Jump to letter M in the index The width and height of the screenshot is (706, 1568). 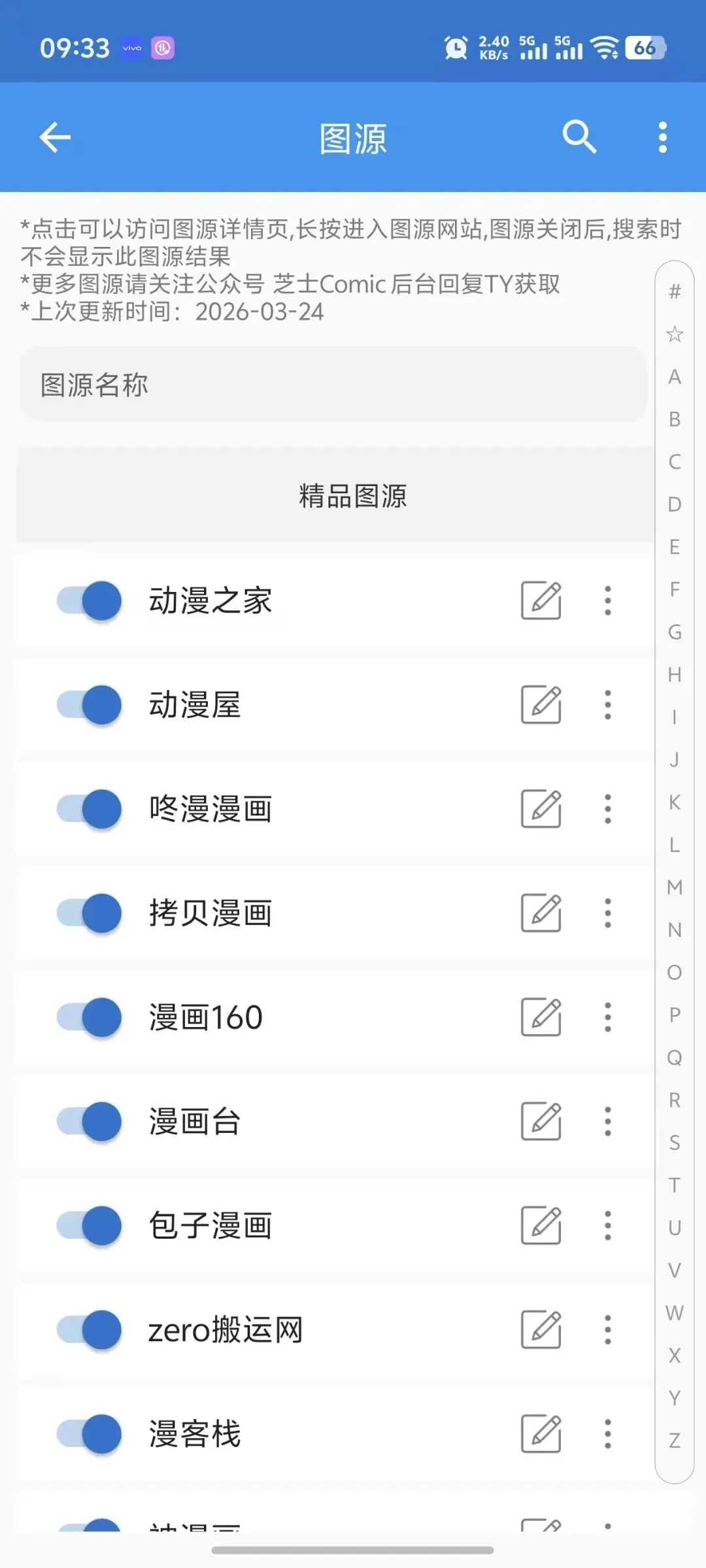coord(675,887)
